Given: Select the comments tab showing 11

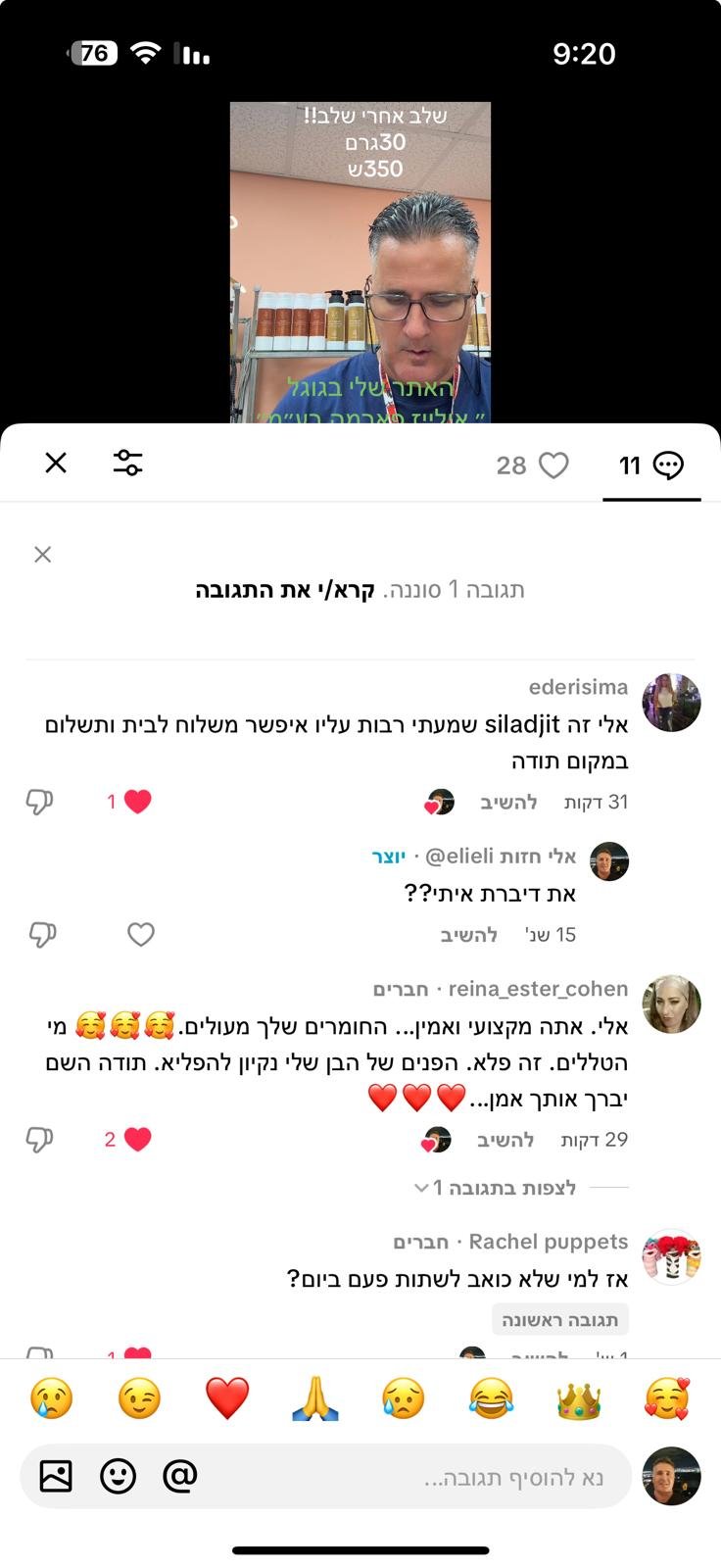Looking at the screenshot, I should 651,465.
